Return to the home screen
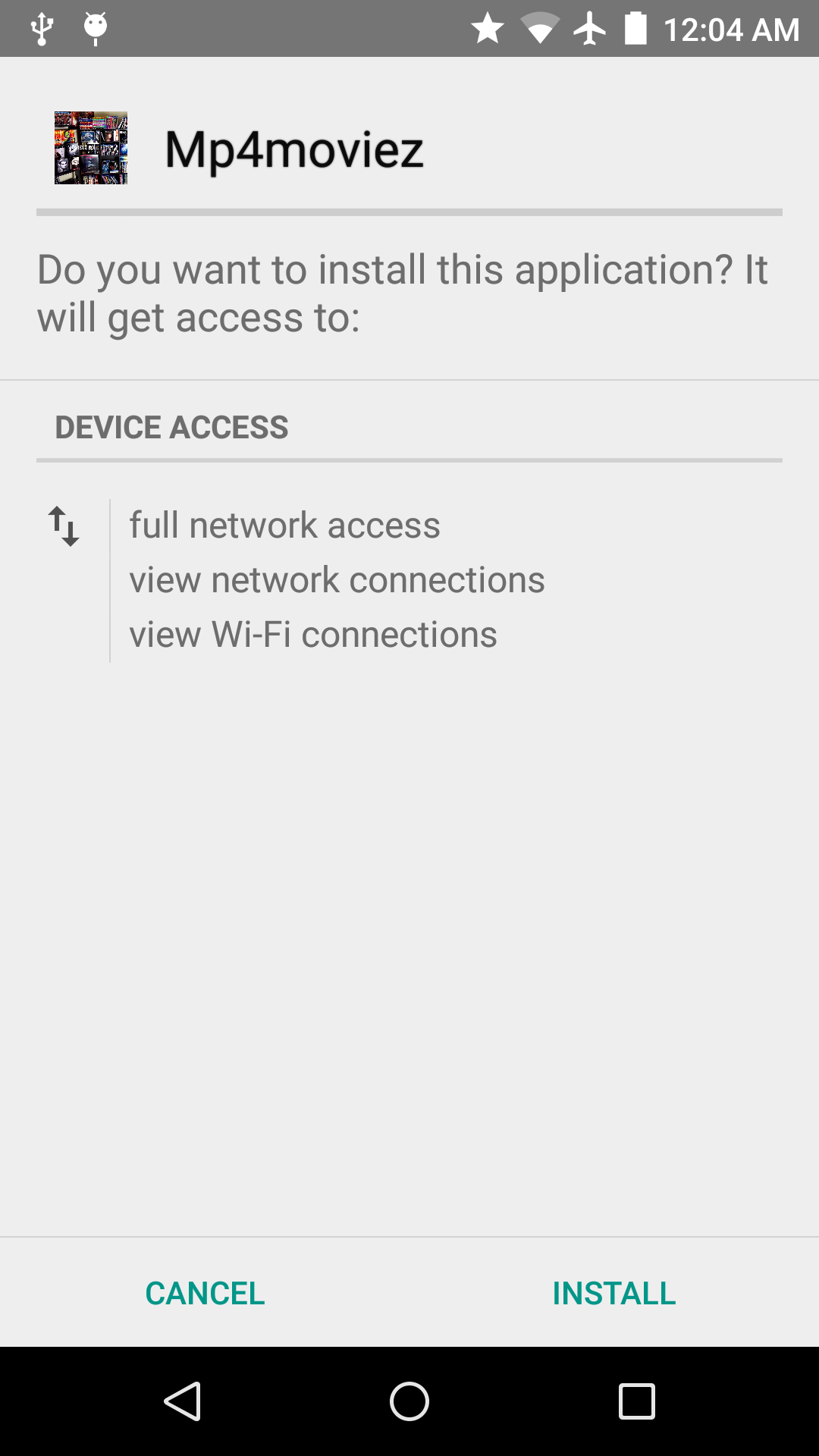The image size is (819, 1456). coord(409,1401)
